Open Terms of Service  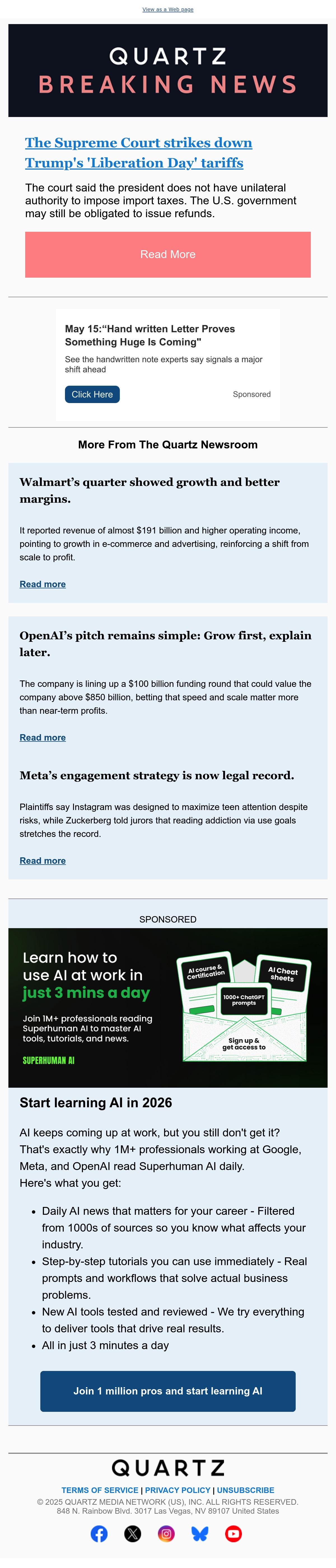click(100, 1490)
